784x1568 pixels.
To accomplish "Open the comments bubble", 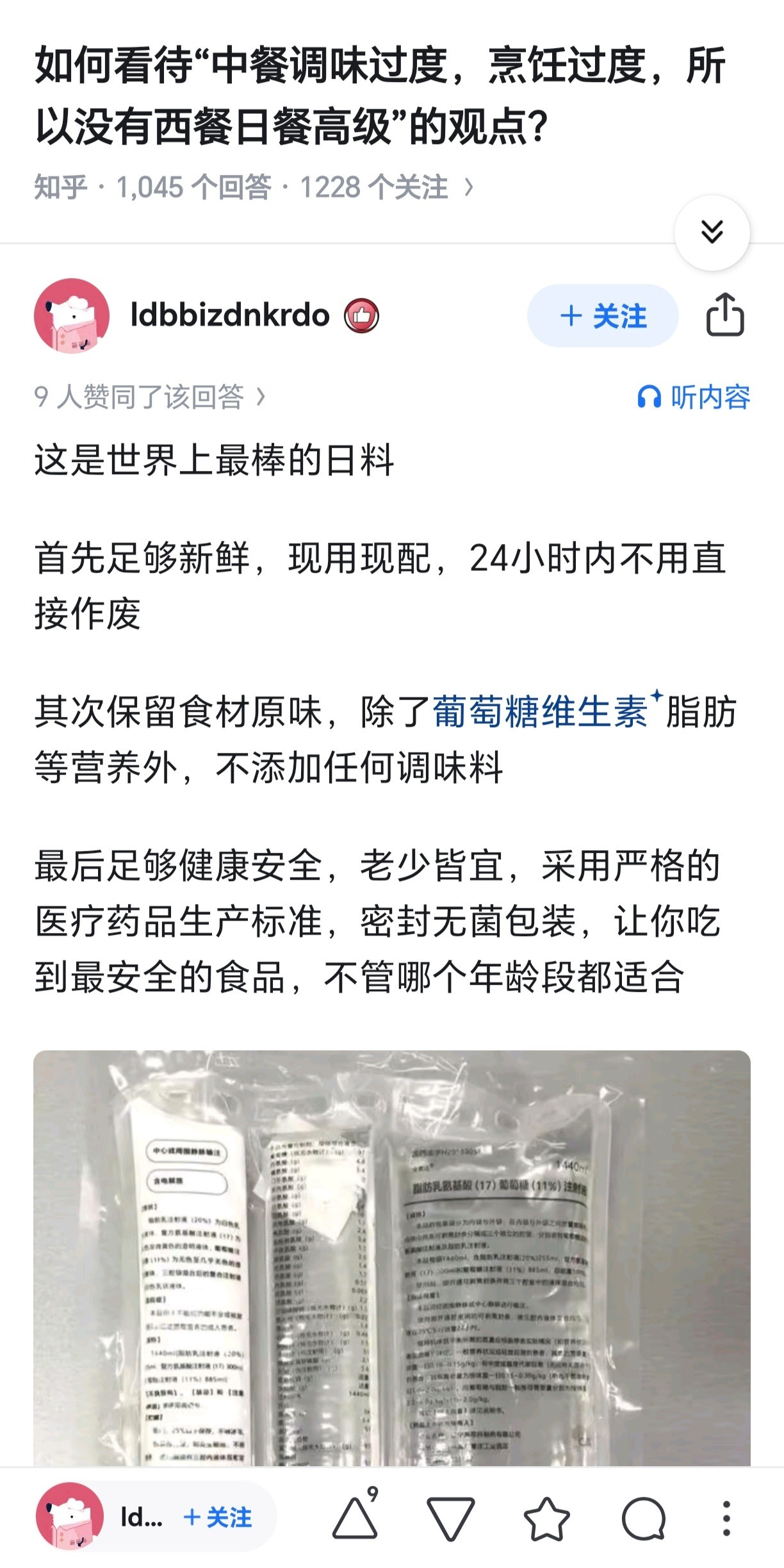I will [644, 1518].
